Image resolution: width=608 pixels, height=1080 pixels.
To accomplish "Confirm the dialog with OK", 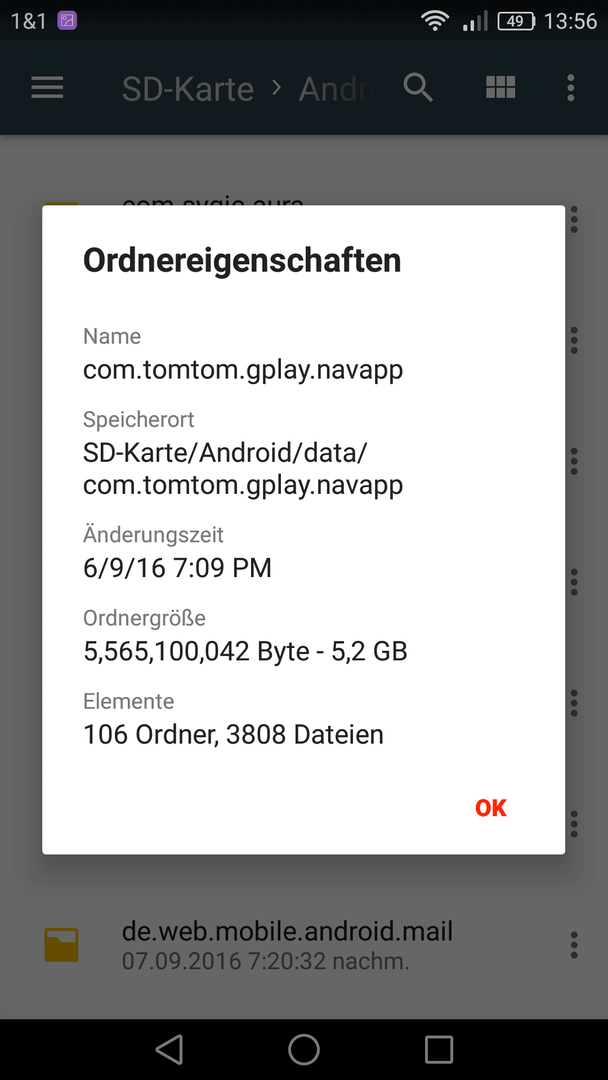I will (491, 808).
